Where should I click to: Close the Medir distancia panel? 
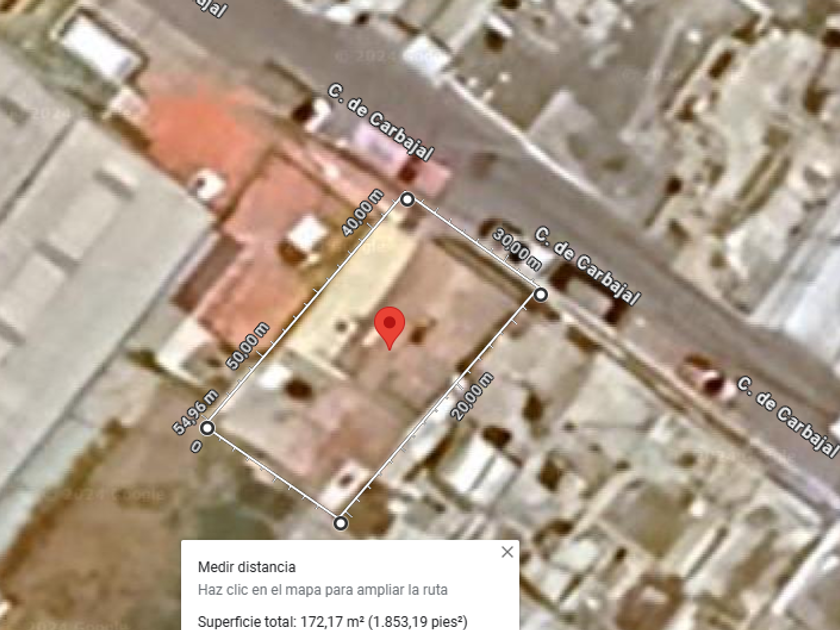pos(507,552)
